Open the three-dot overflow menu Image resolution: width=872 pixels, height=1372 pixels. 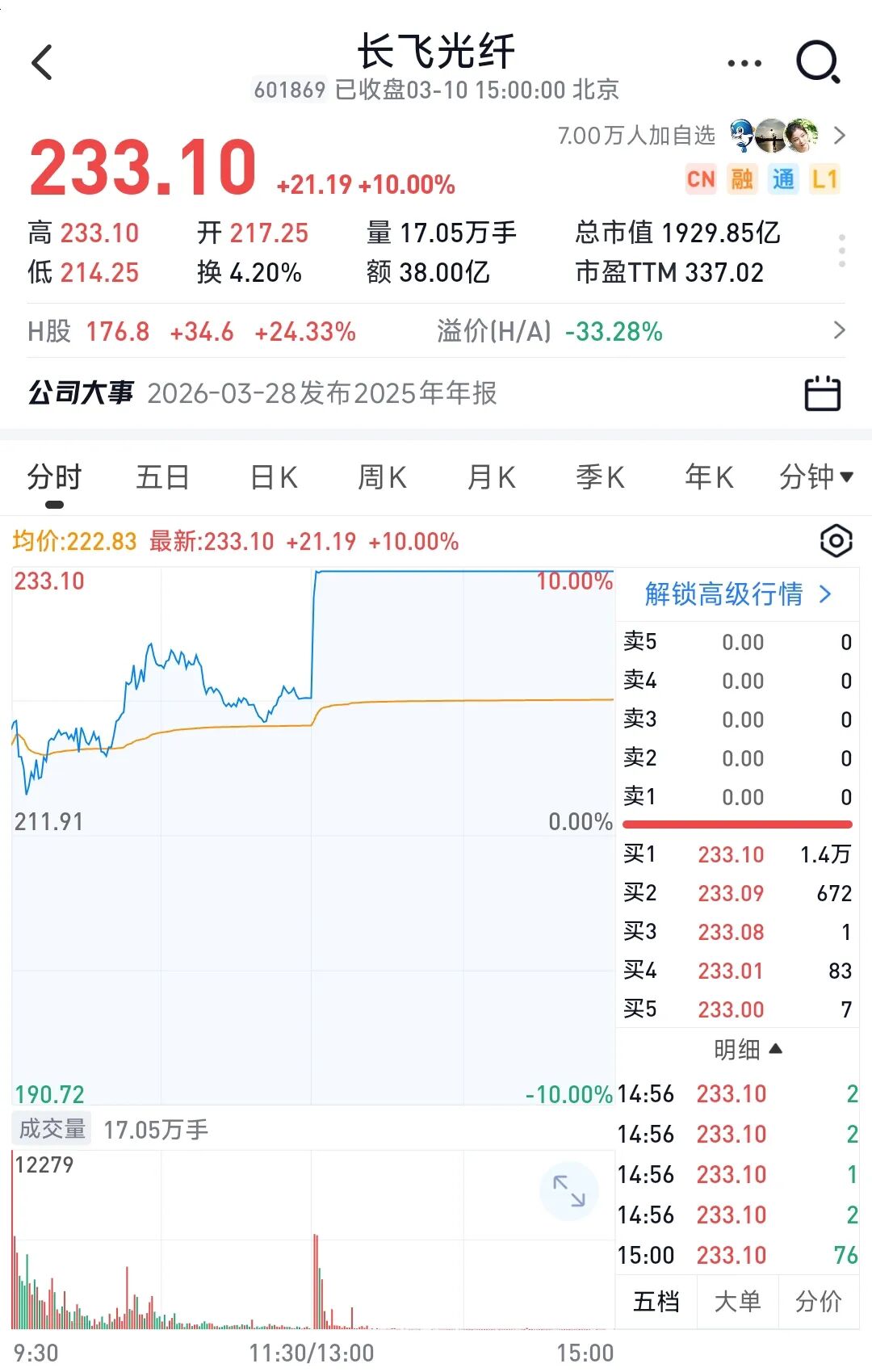[744, 63]
